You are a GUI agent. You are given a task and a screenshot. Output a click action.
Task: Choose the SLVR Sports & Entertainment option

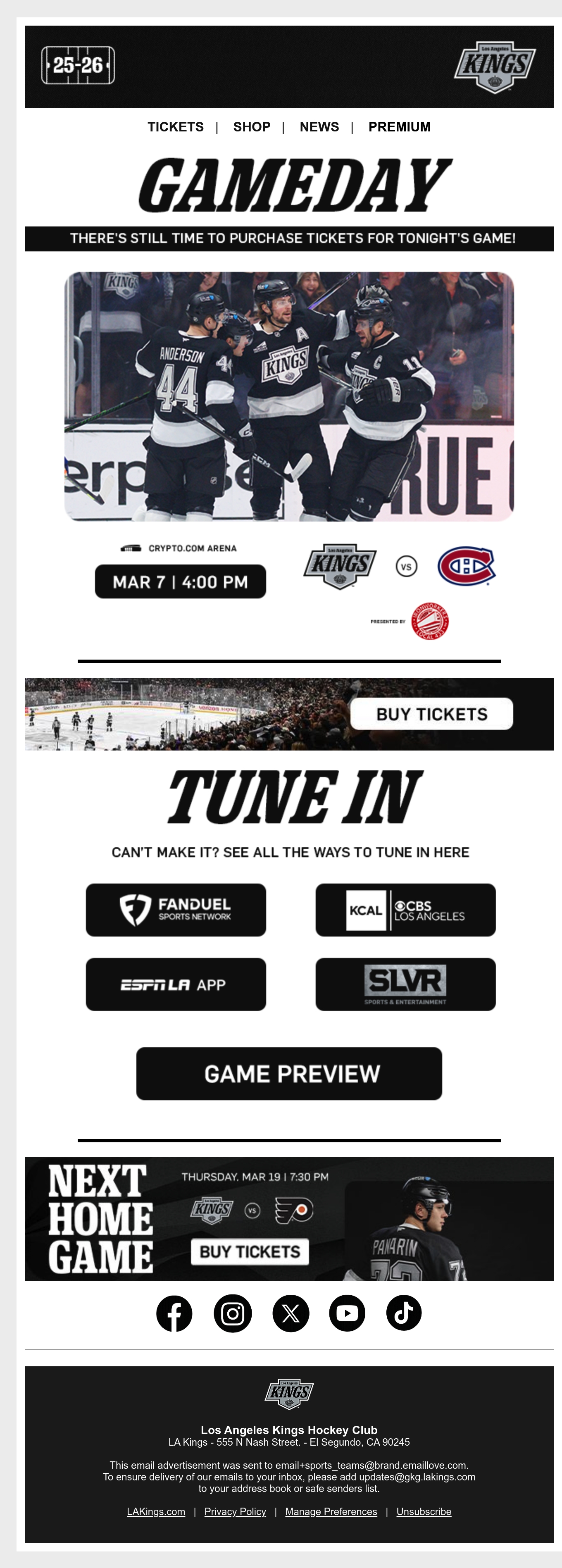coord(405,984)
